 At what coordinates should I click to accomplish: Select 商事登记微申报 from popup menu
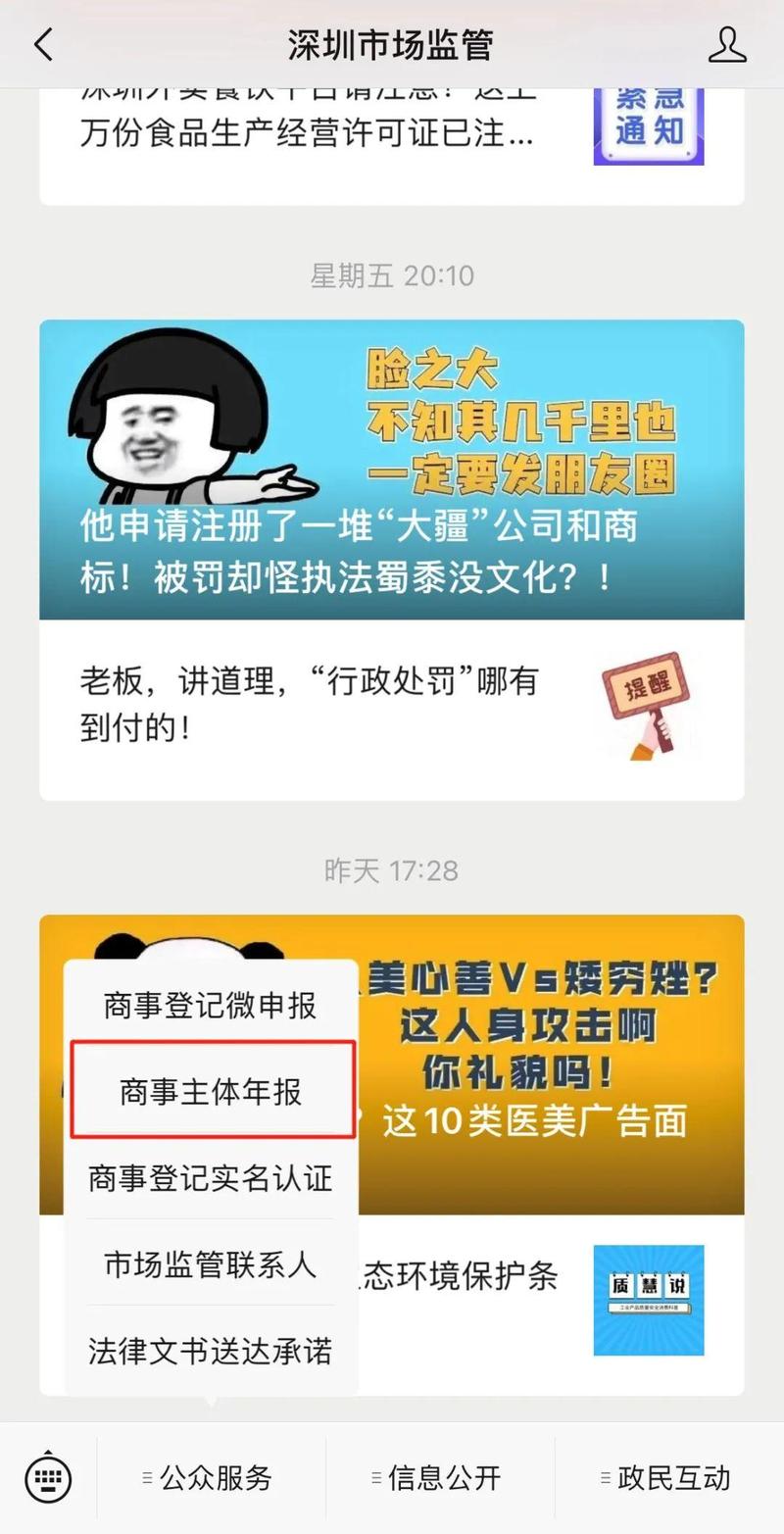tap(211, 1005)
